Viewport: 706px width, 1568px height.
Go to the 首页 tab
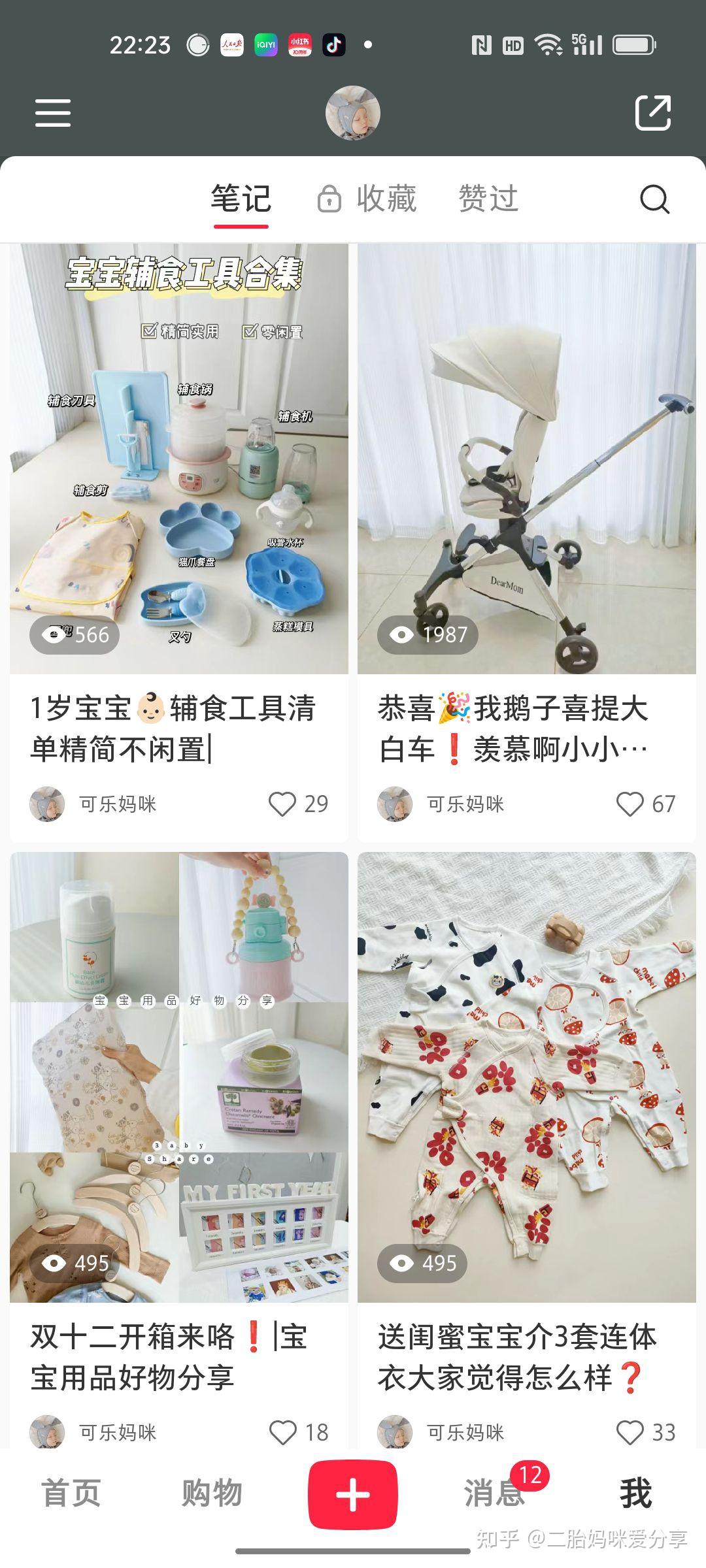coord(71,1494)
